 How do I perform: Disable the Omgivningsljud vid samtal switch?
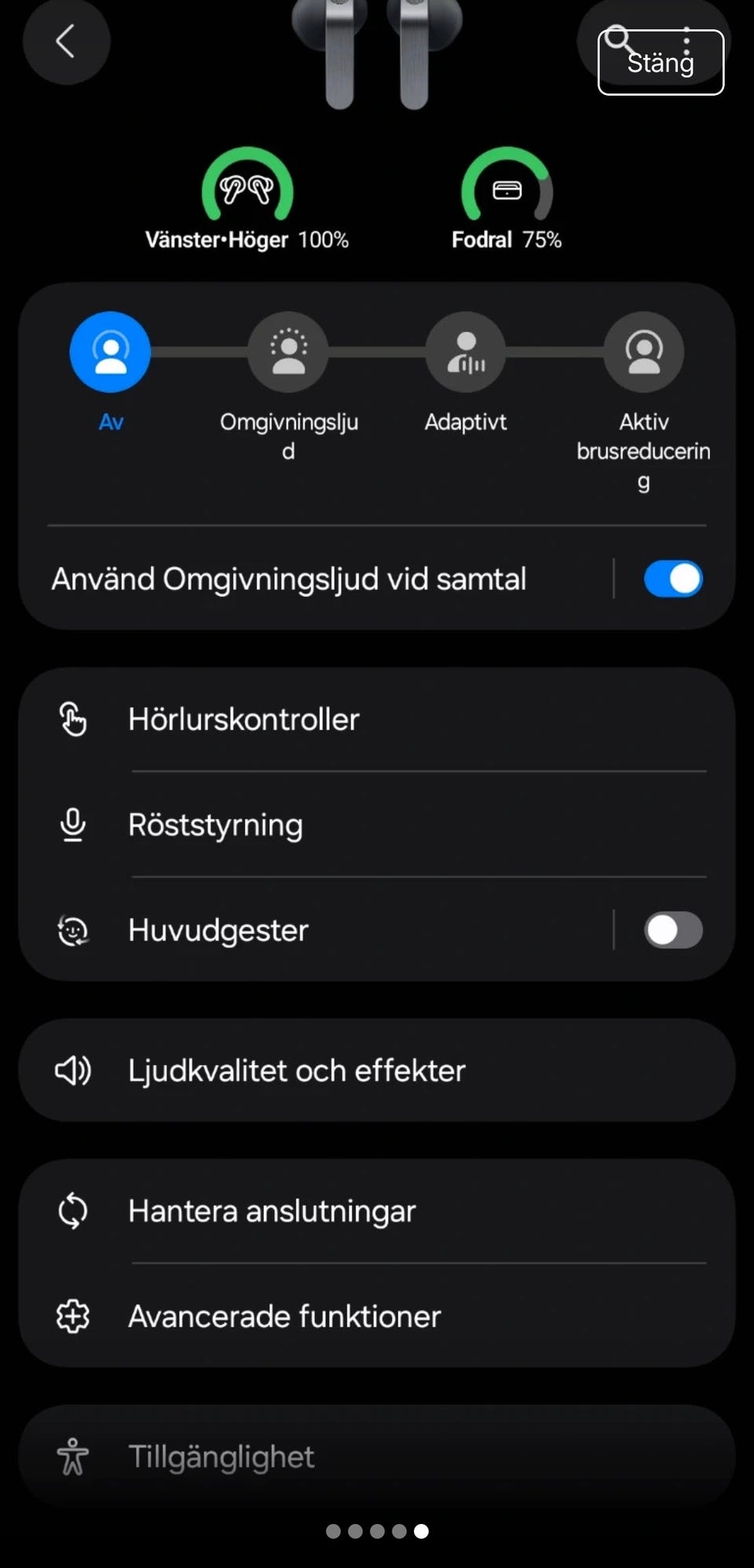(x=673, y=579)
